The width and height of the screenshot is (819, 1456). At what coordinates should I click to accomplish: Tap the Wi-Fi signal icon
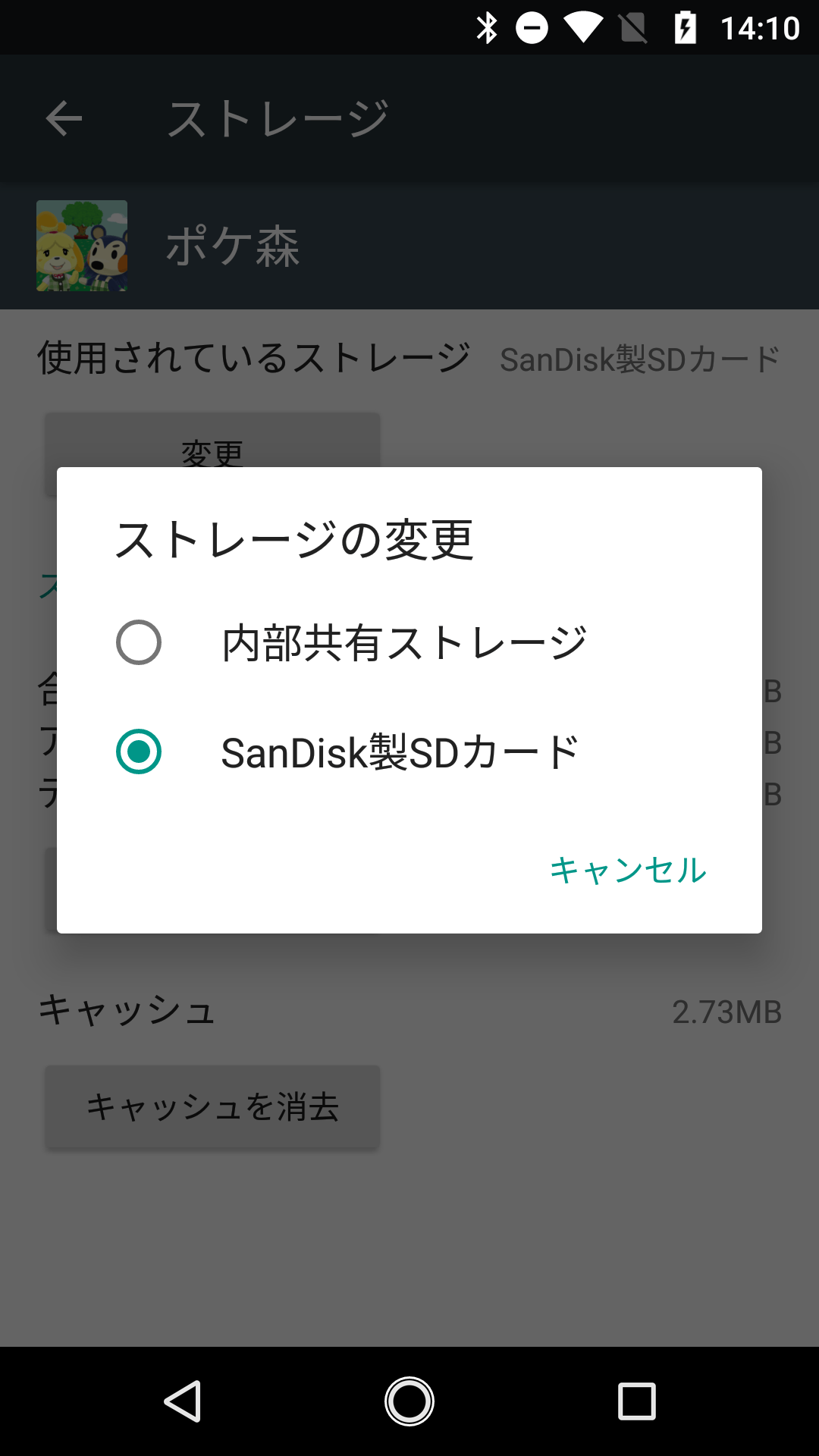pos(582,27)
